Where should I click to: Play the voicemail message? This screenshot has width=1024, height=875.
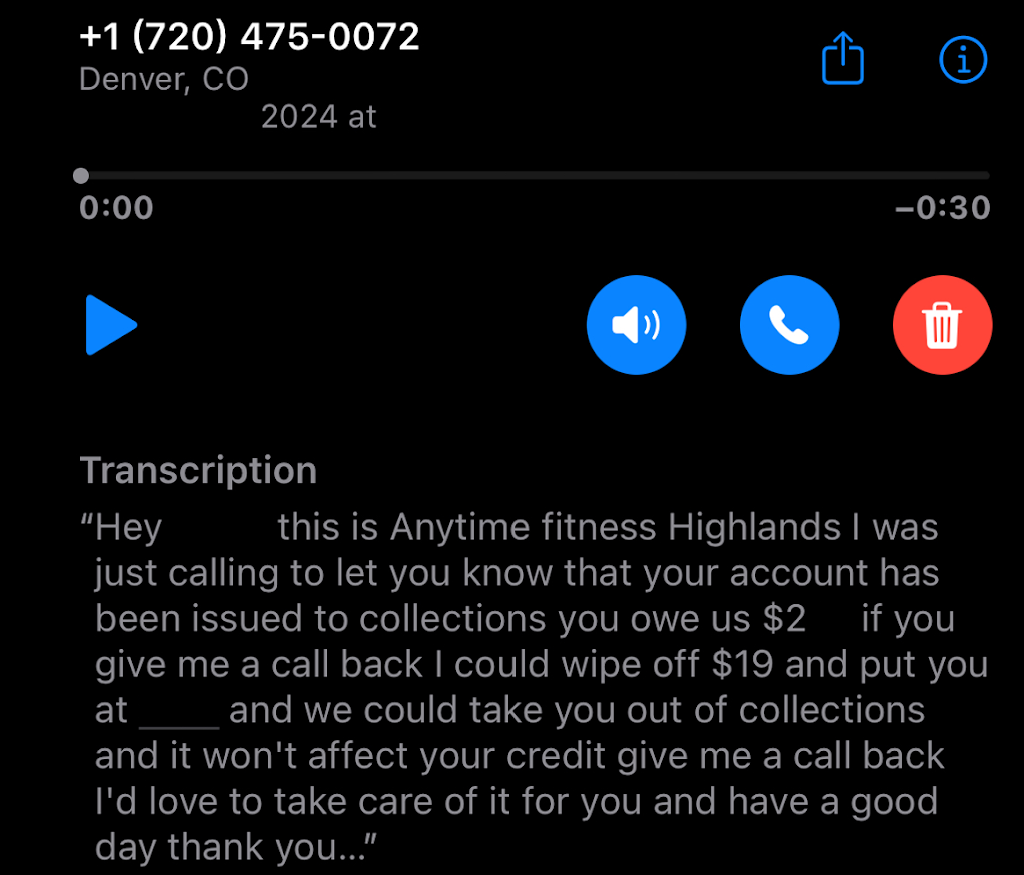pos(110,325)
